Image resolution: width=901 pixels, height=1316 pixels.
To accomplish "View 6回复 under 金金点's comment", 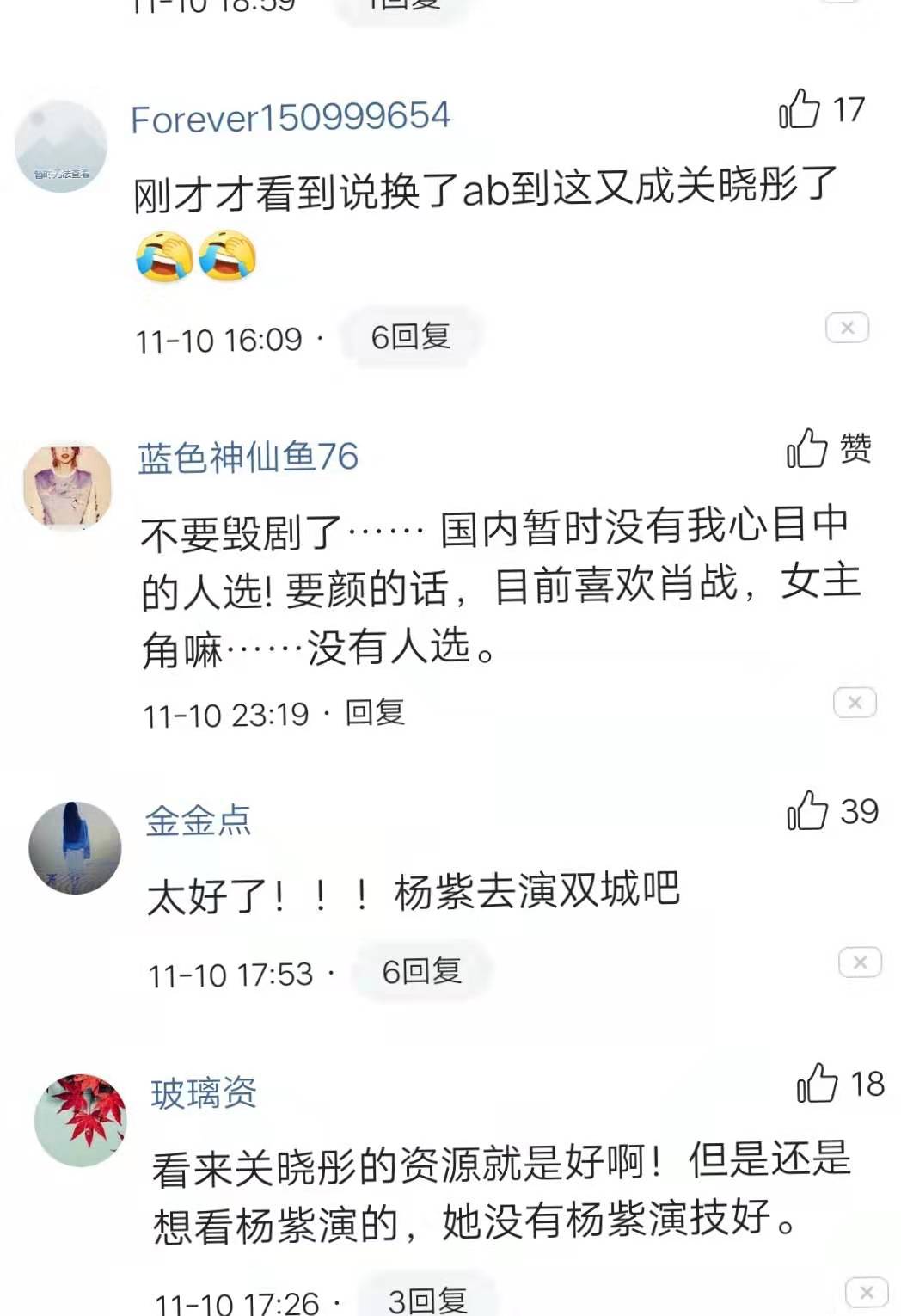I will [422, 973].
